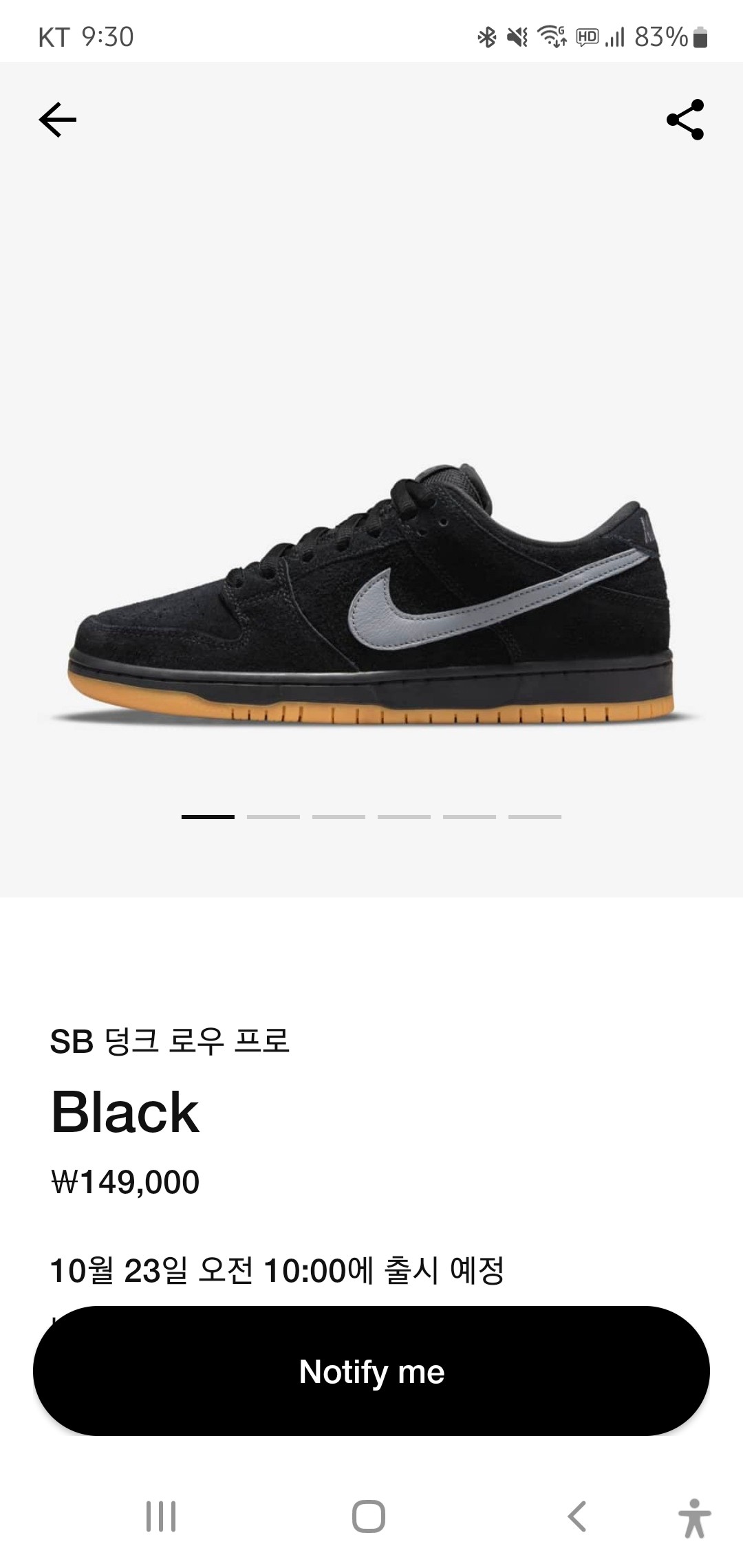The image size is (743, 1568).
Task: Open recent apps from the navigation bar
Action: [x=161, y=1516]
